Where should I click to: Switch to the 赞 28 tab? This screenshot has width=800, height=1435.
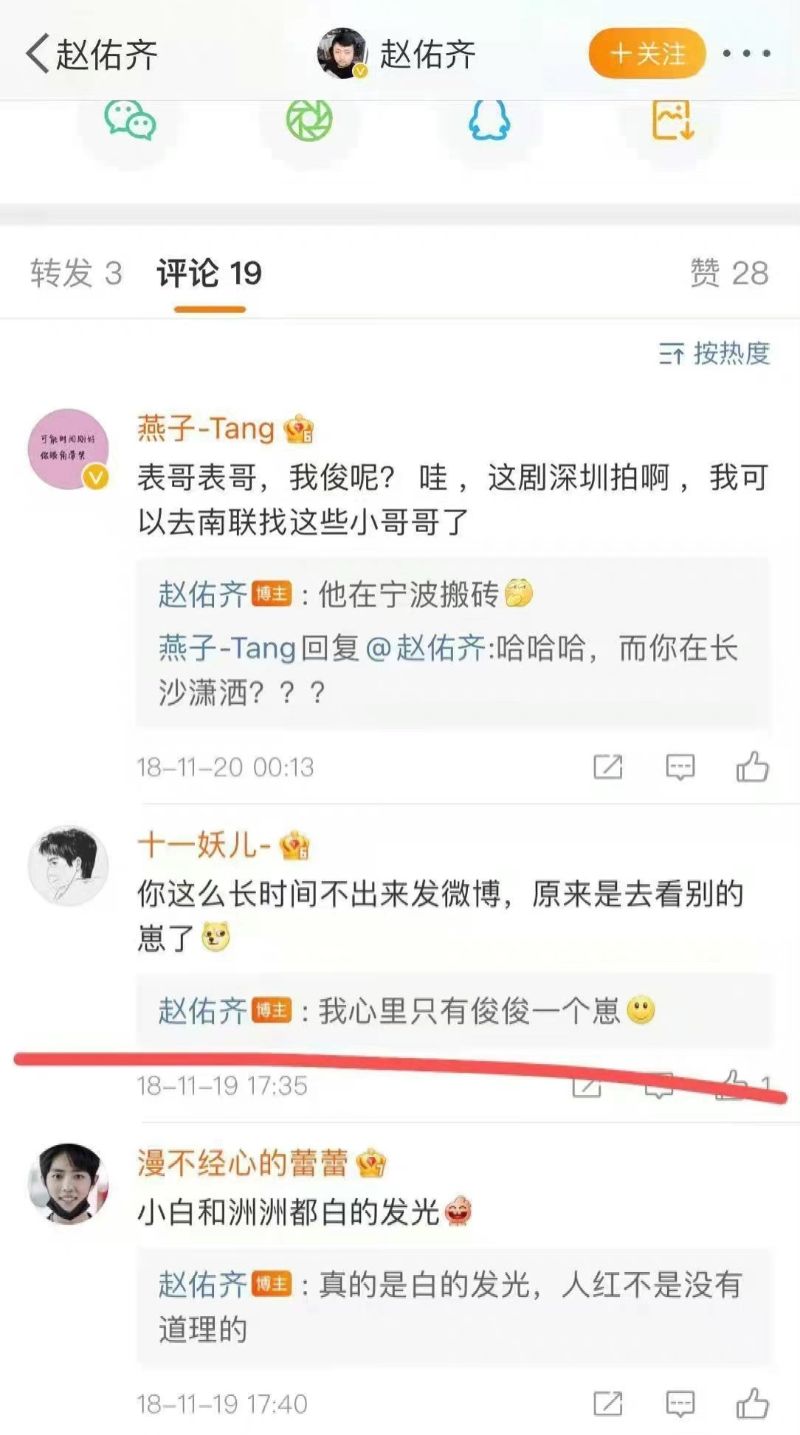coord(729,273)
